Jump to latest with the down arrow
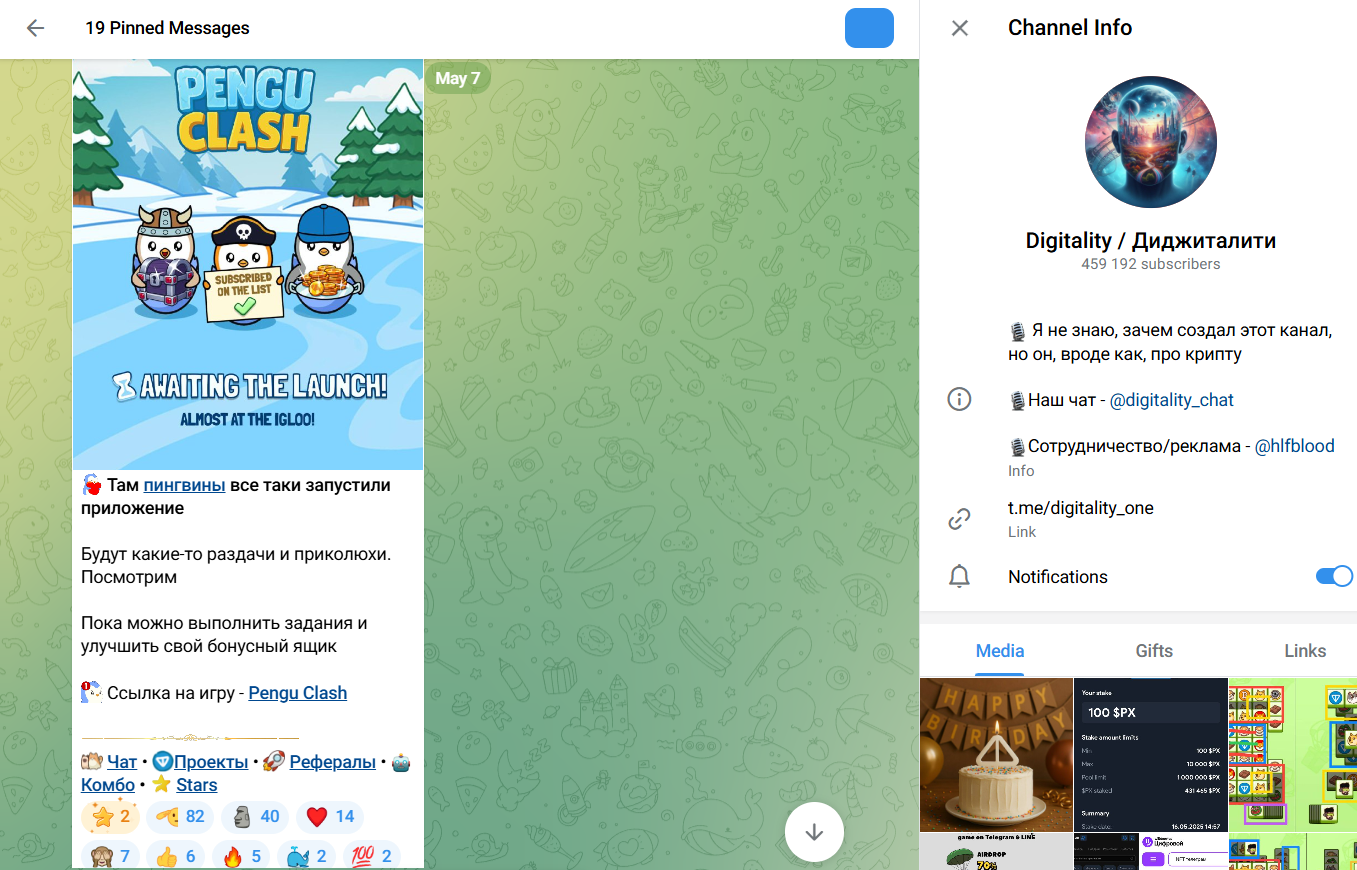The height and width of the screenshot is (870, 1357). click(x=814, y=831)
